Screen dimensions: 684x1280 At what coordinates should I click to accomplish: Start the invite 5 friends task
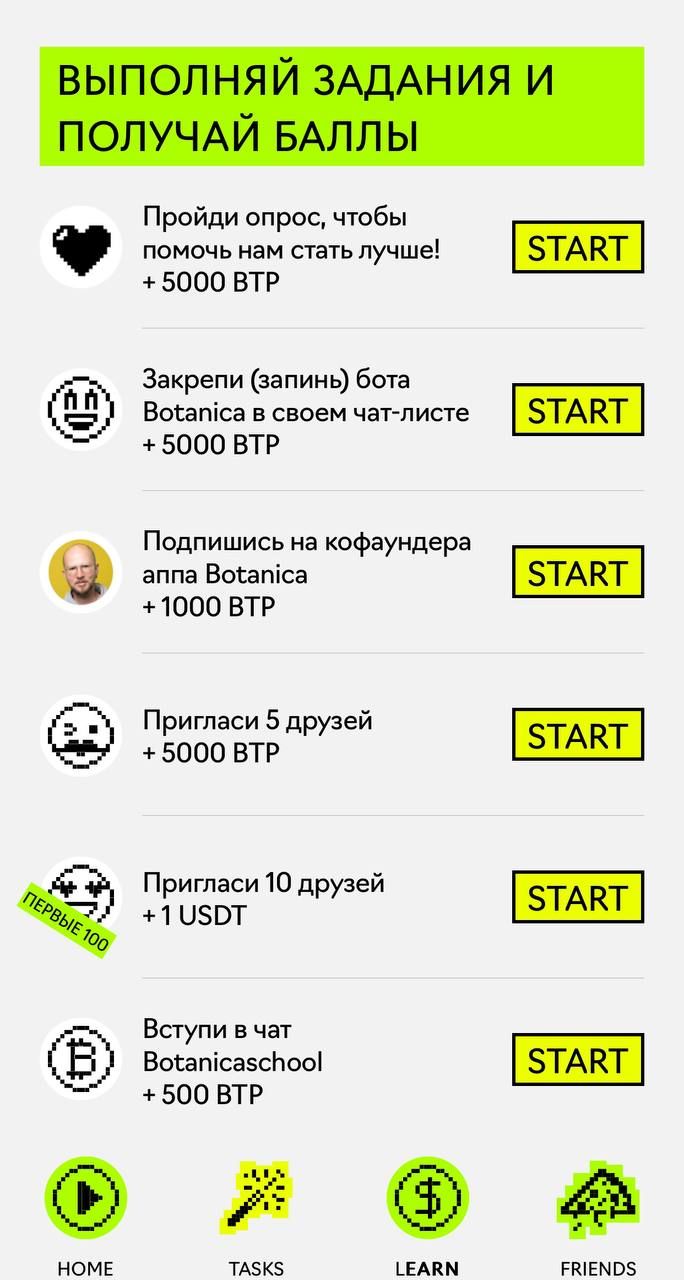pyautogui.click(x=577, y=735)
